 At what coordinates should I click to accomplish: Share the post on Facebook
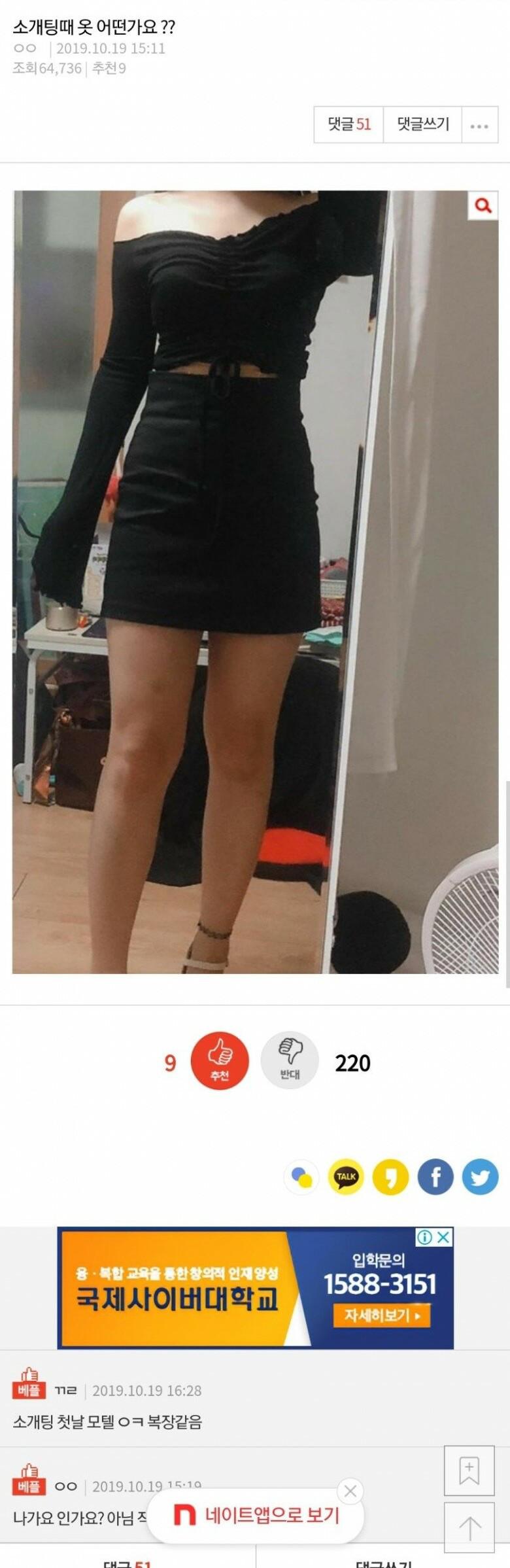tap(435, 1176)
